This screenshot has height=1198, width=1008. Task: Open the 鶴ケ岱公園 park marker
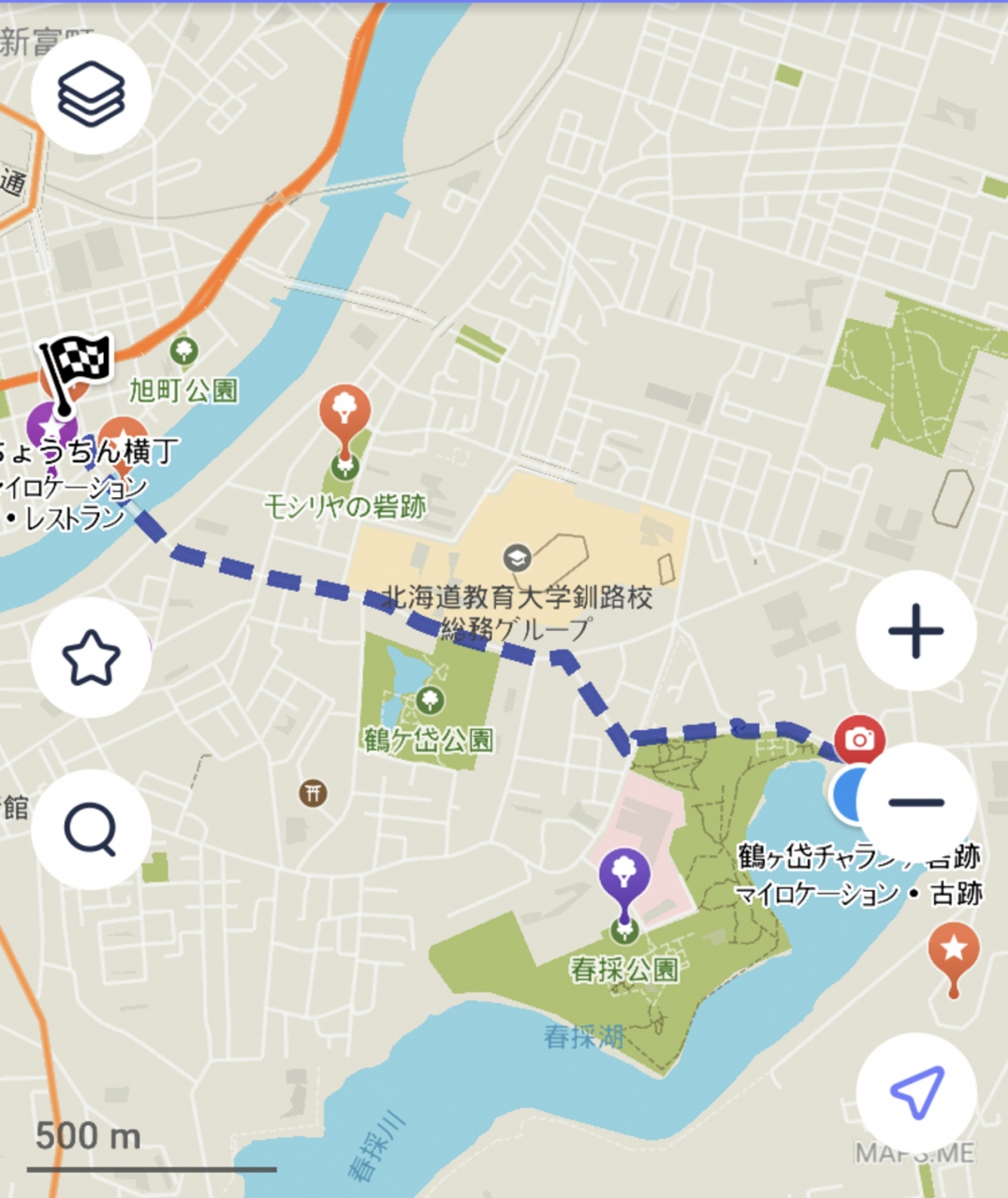430,698
